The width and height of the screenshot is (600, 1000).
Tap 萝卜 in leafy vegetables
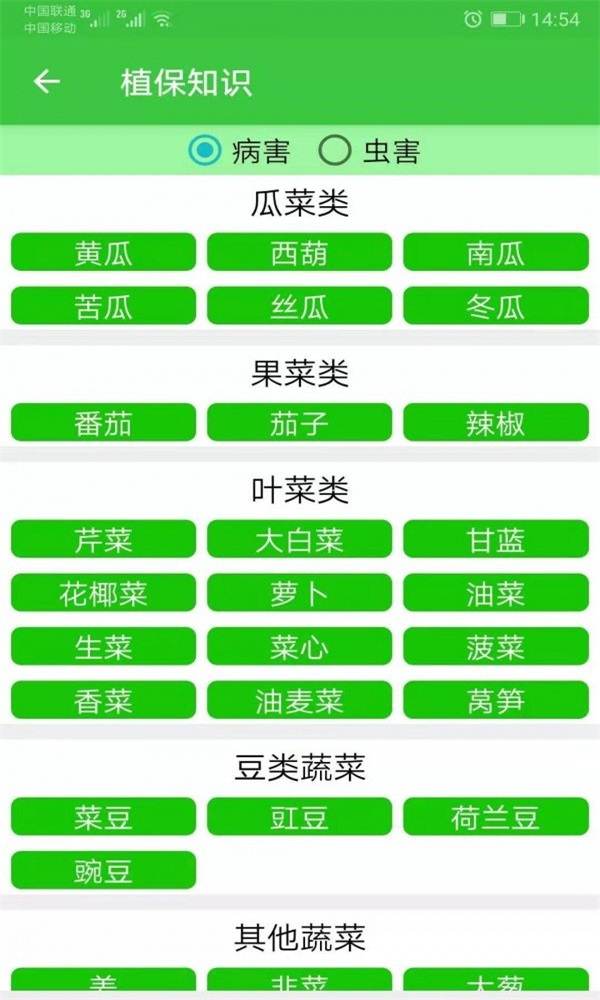coord(299,594)
